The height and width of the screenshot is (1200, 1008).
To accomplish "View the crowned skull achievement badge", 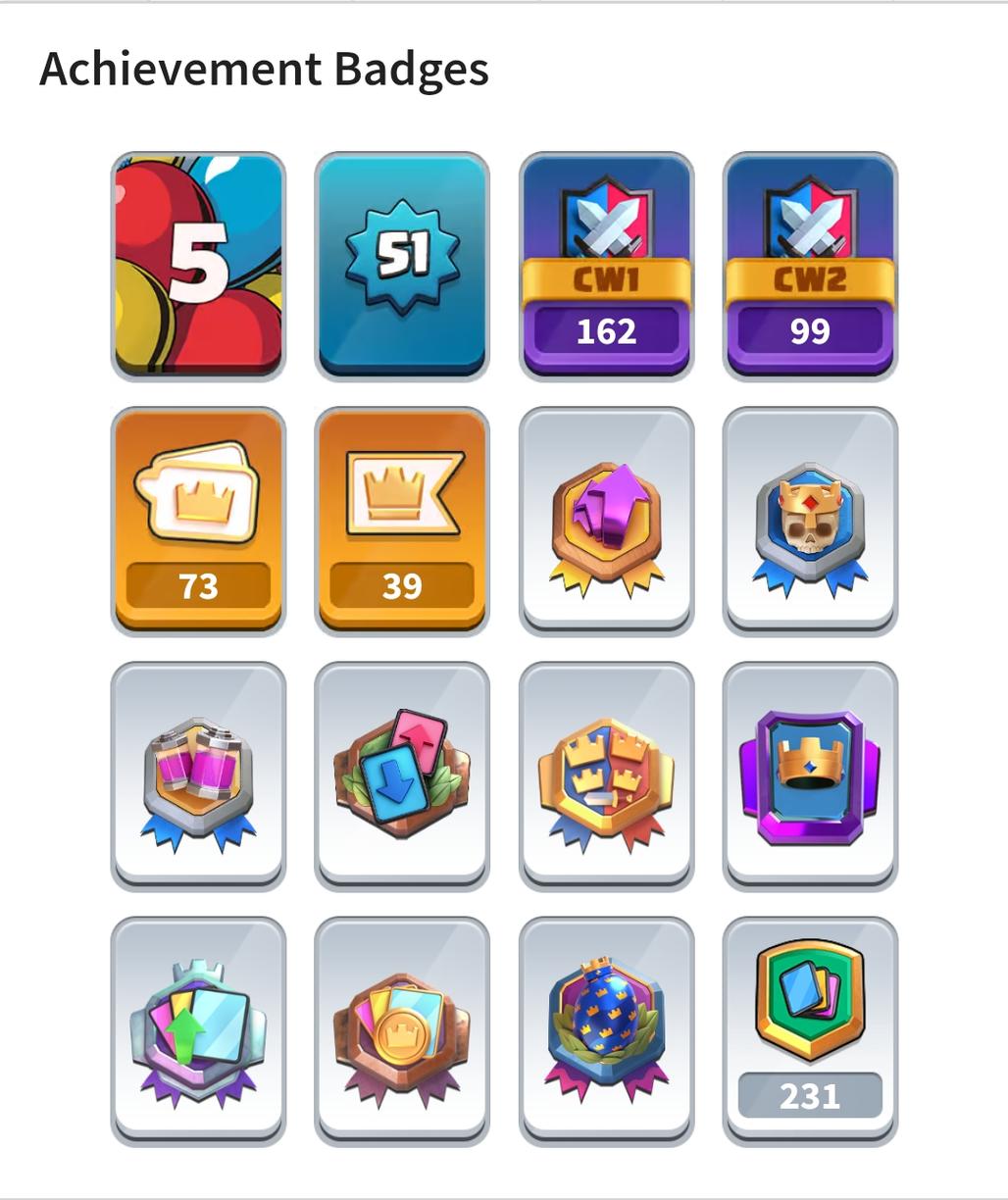I will click(810, 521).
